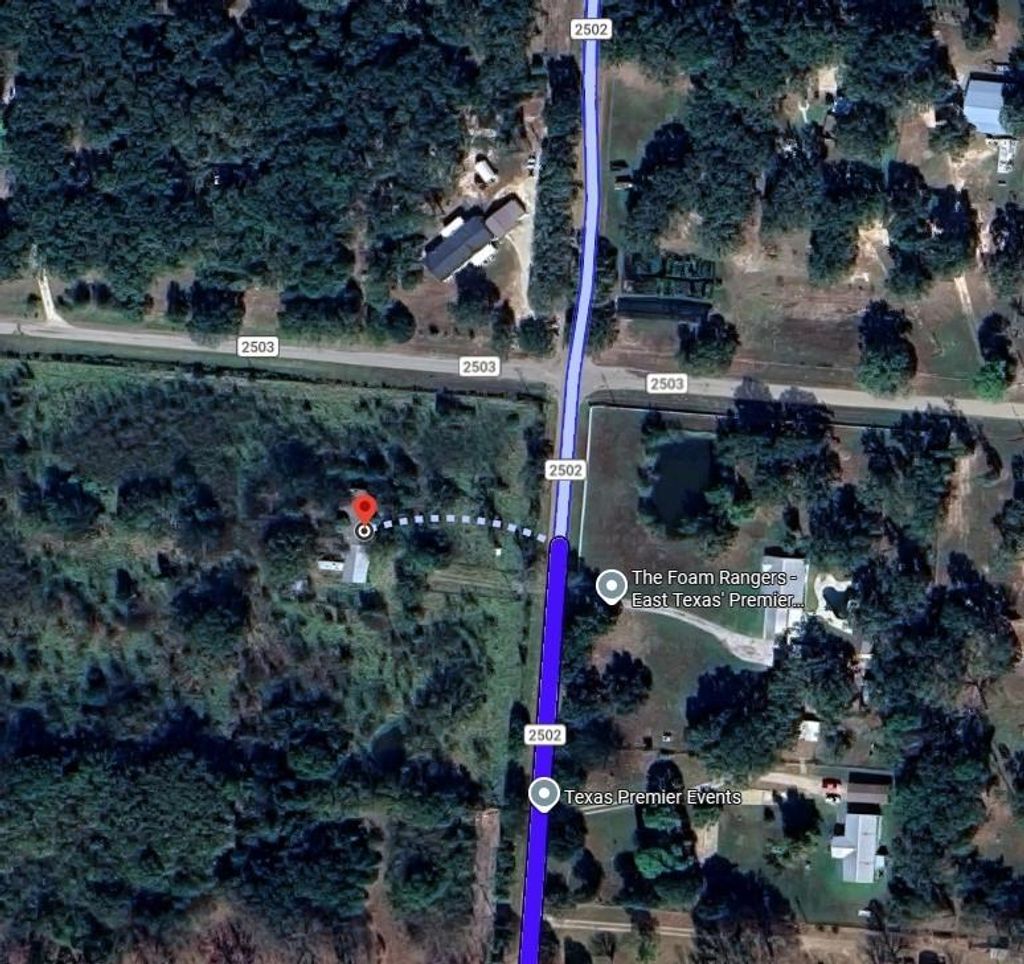Select the Texas Premier Events place marker
1024x964 pixels.
543,794
